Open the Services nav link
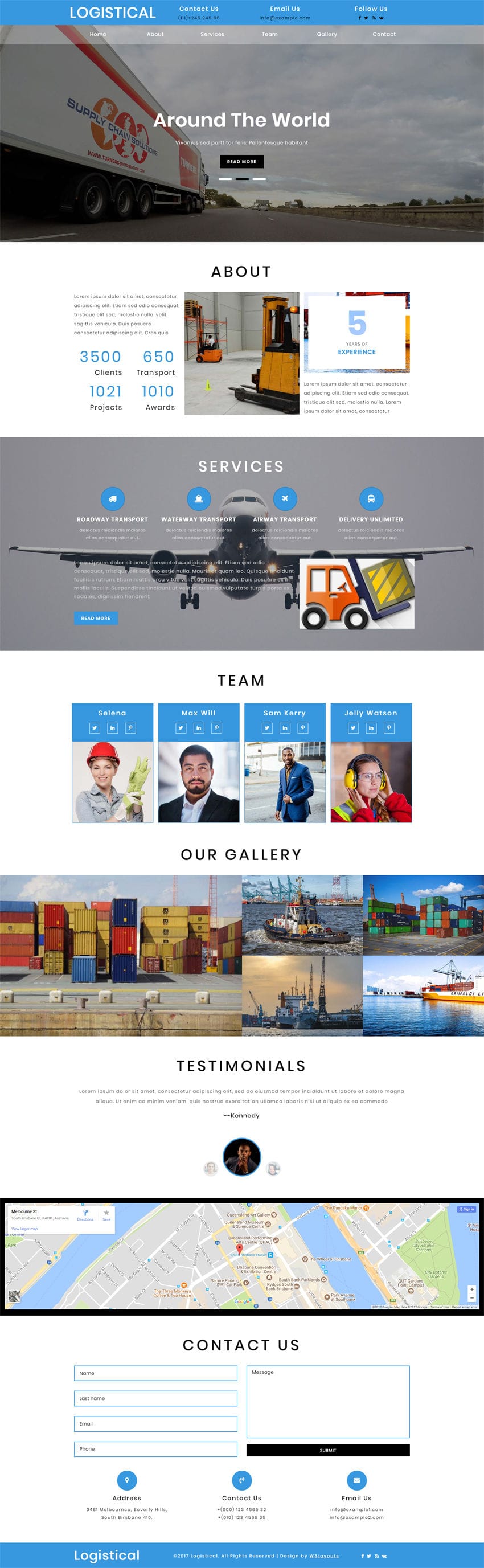 [x=212, y=34]
